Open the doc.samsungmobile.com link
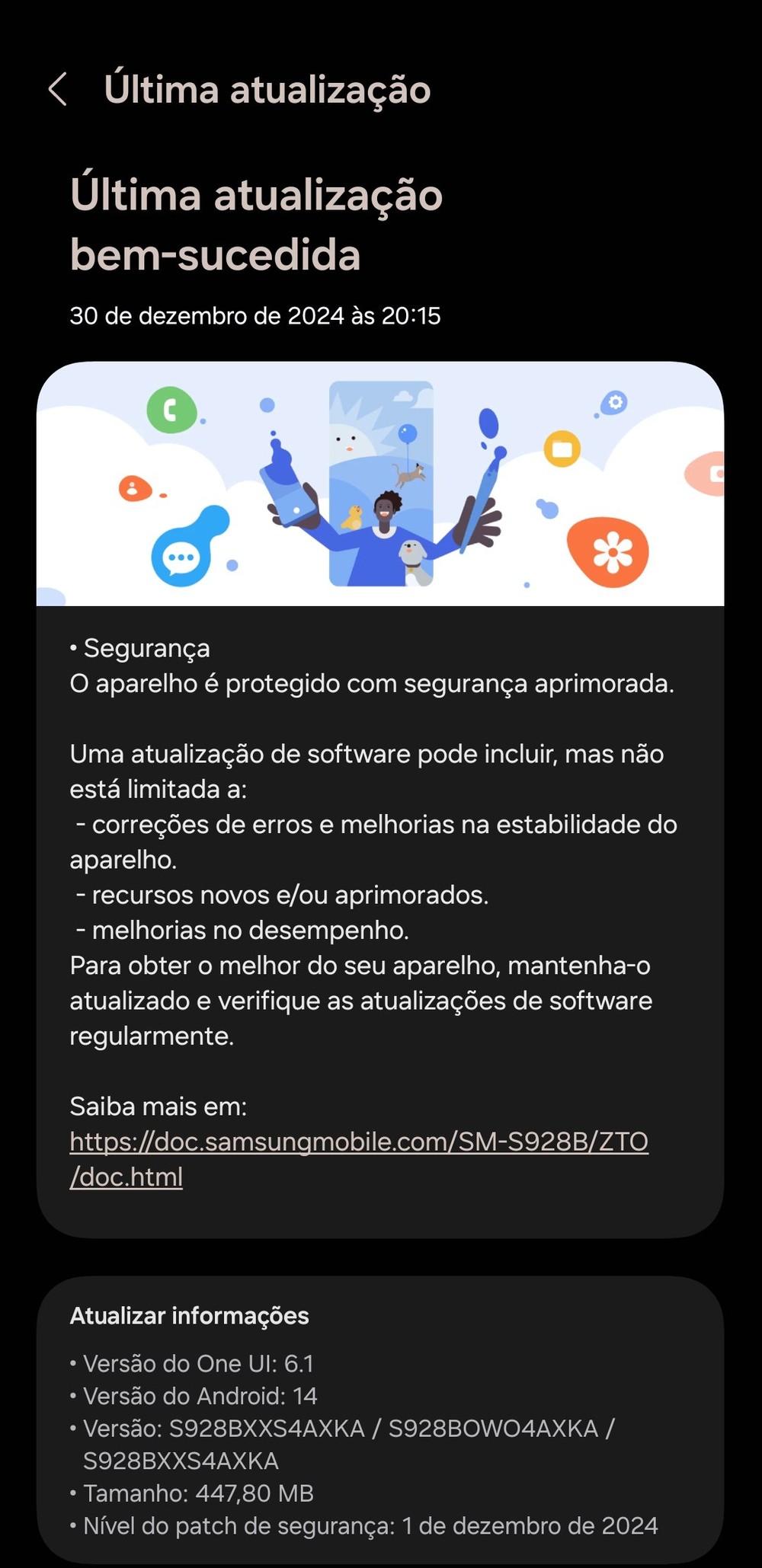The image size is (762, 1568). pyautogui.click(x=358, y=1142)
